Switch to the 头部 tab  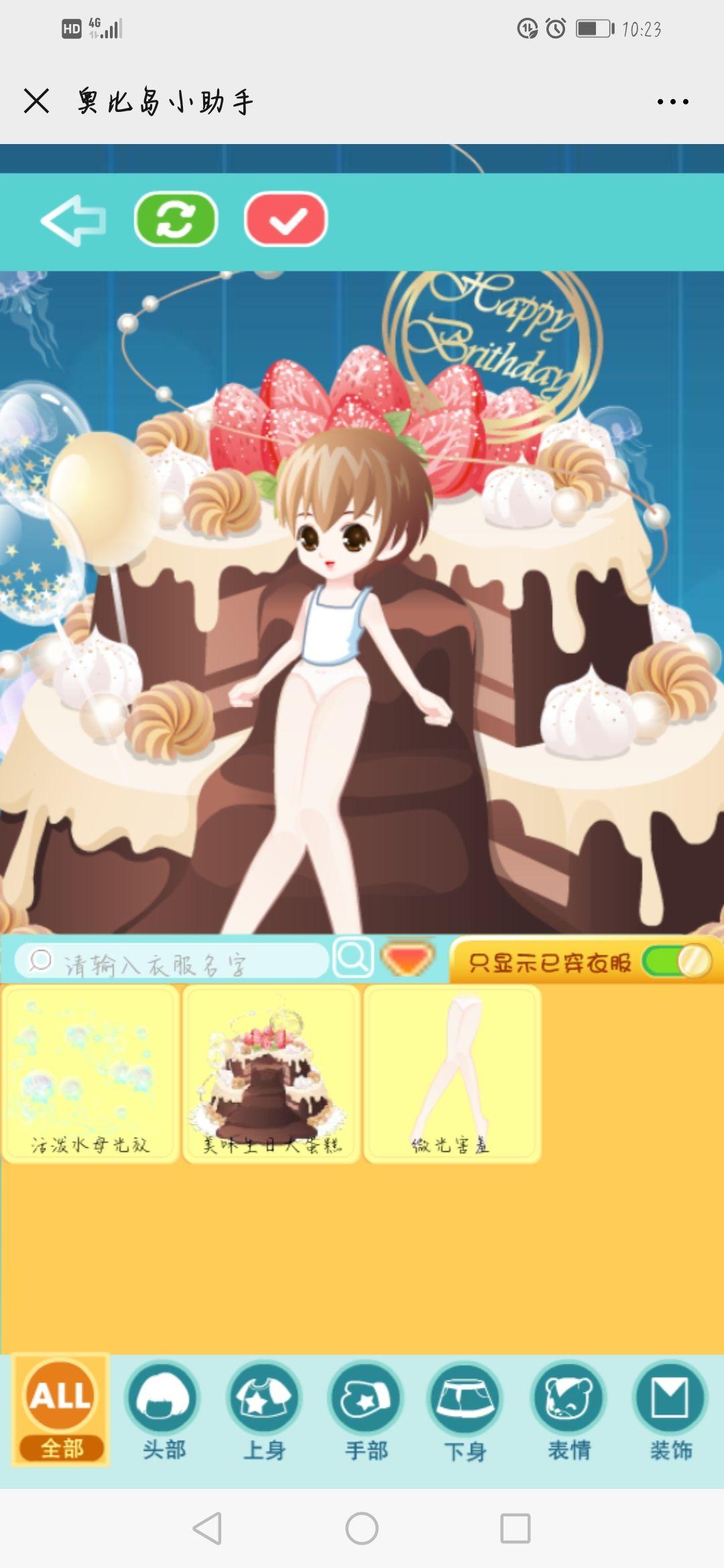[164, 1410]
